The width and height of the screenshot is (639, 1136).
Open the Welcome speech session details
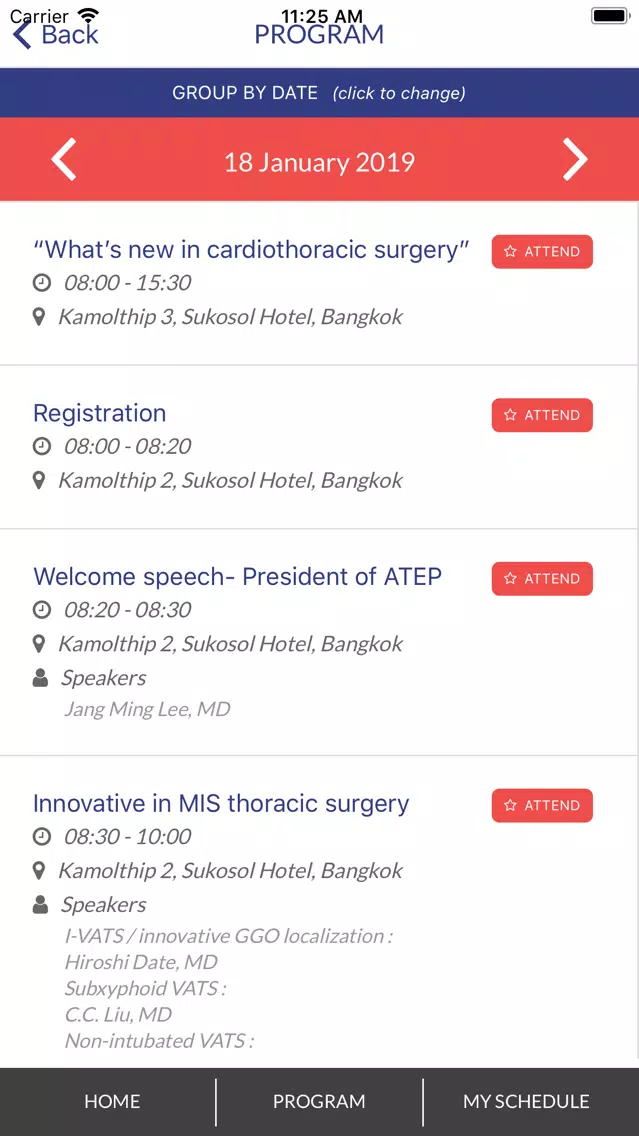point(238,577)
